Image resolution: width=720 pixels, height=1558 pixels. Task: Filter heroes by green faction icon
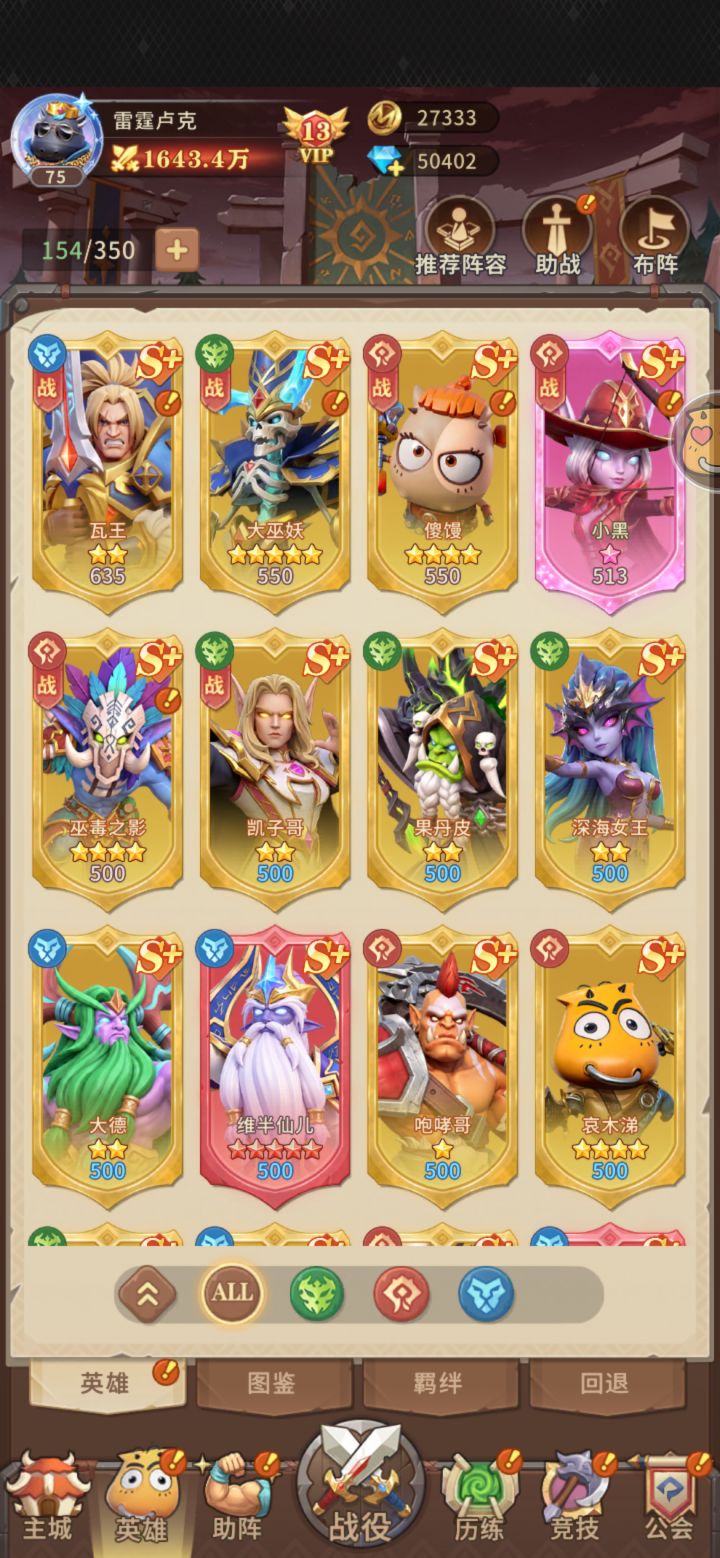pyautogui.click(x=317, y=1294)
